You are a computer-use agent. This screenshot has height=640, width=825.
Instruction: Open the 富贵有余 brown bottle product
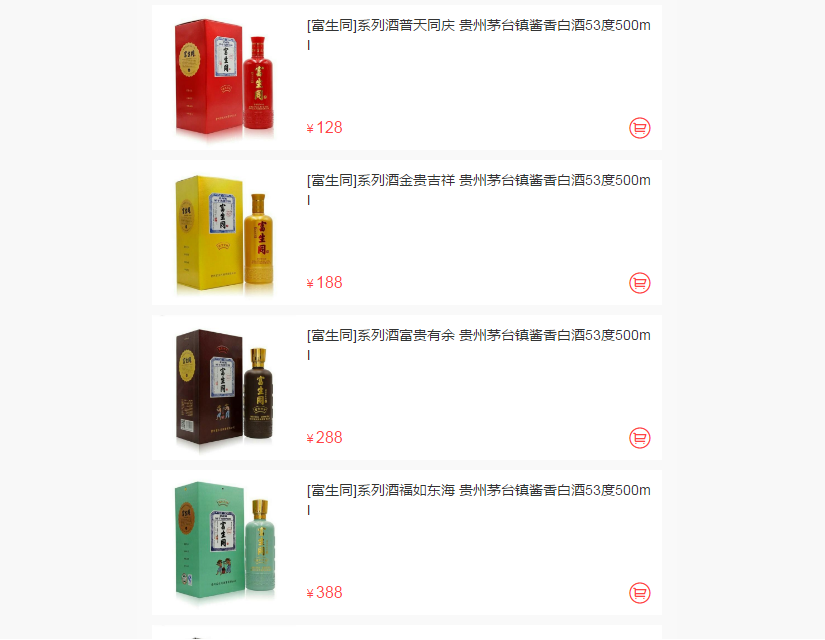pos(224,388)
